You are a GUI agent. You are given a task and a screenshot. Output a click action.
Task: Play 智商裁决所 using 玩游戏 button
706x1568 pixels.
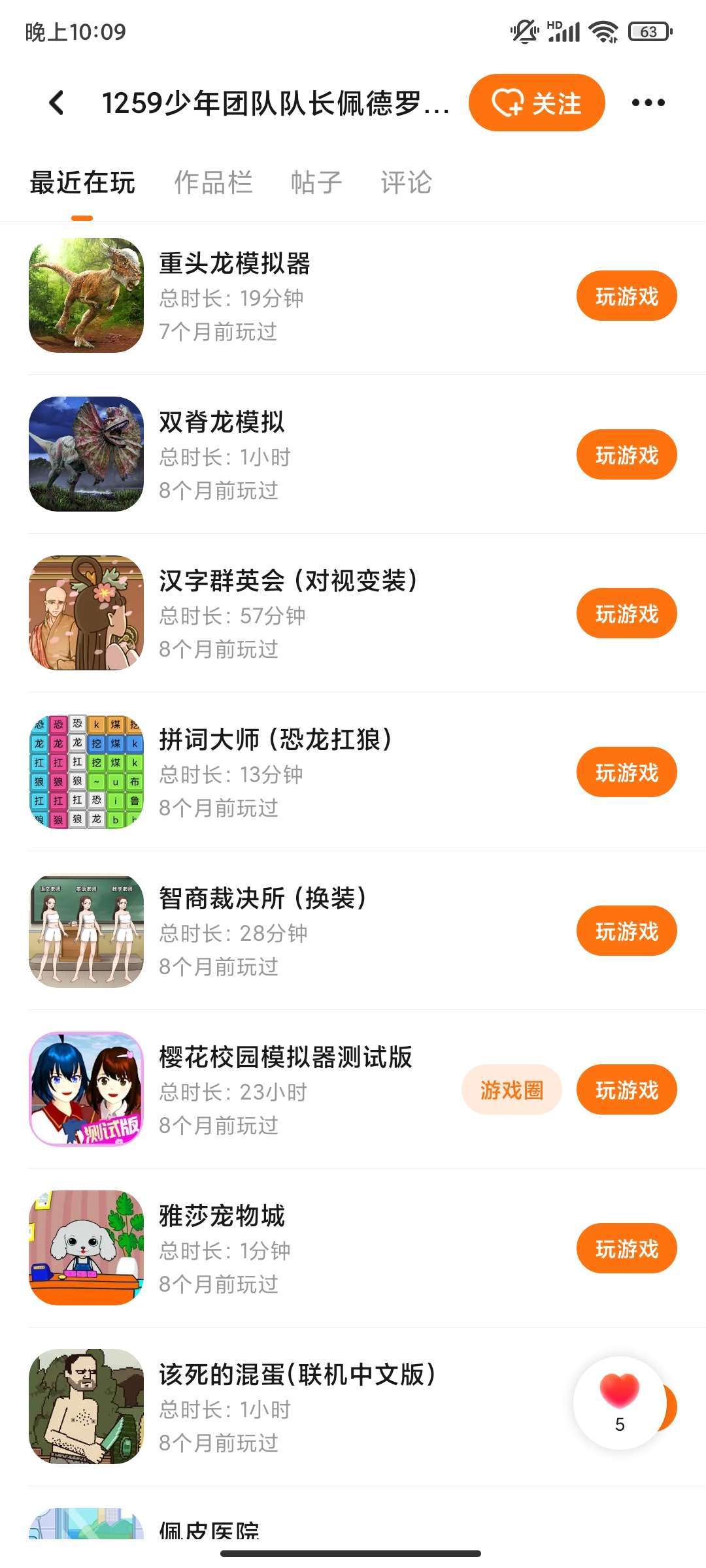[626, 931]
